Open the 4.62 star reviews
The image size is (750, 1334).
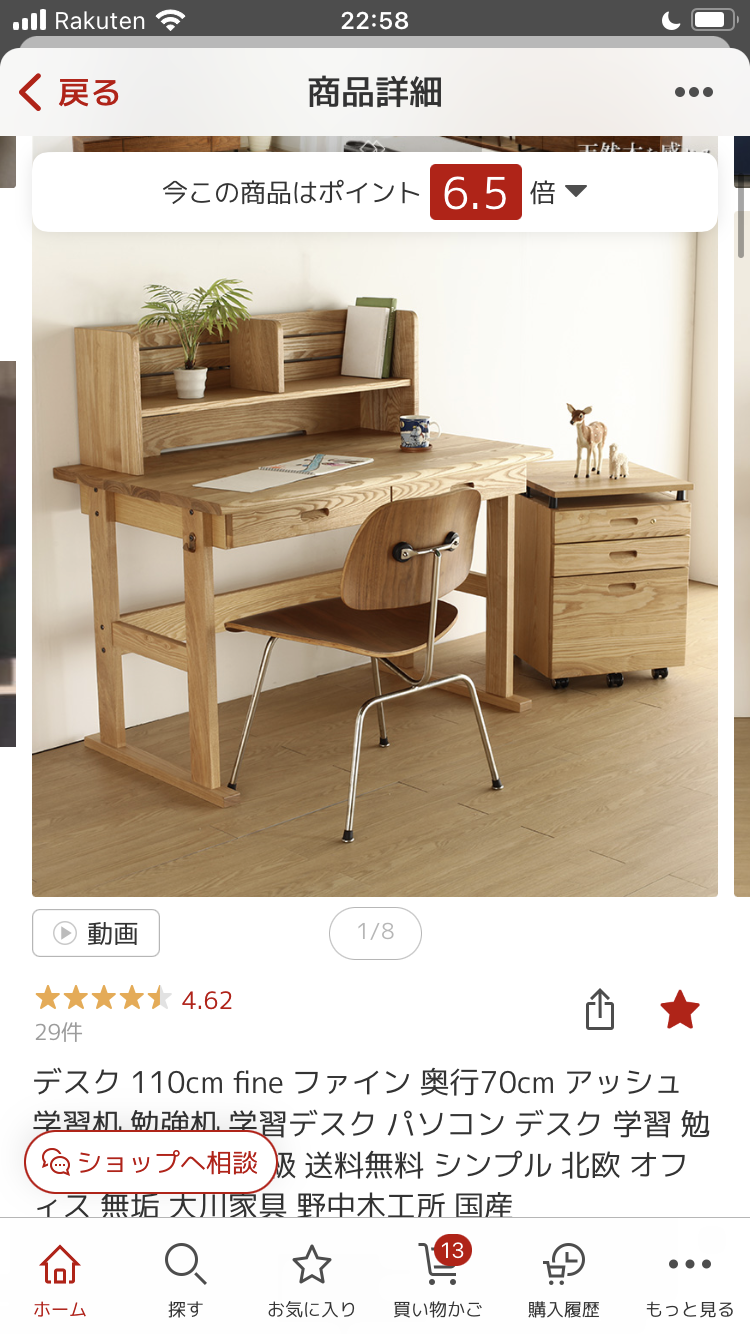click(134, 999)
